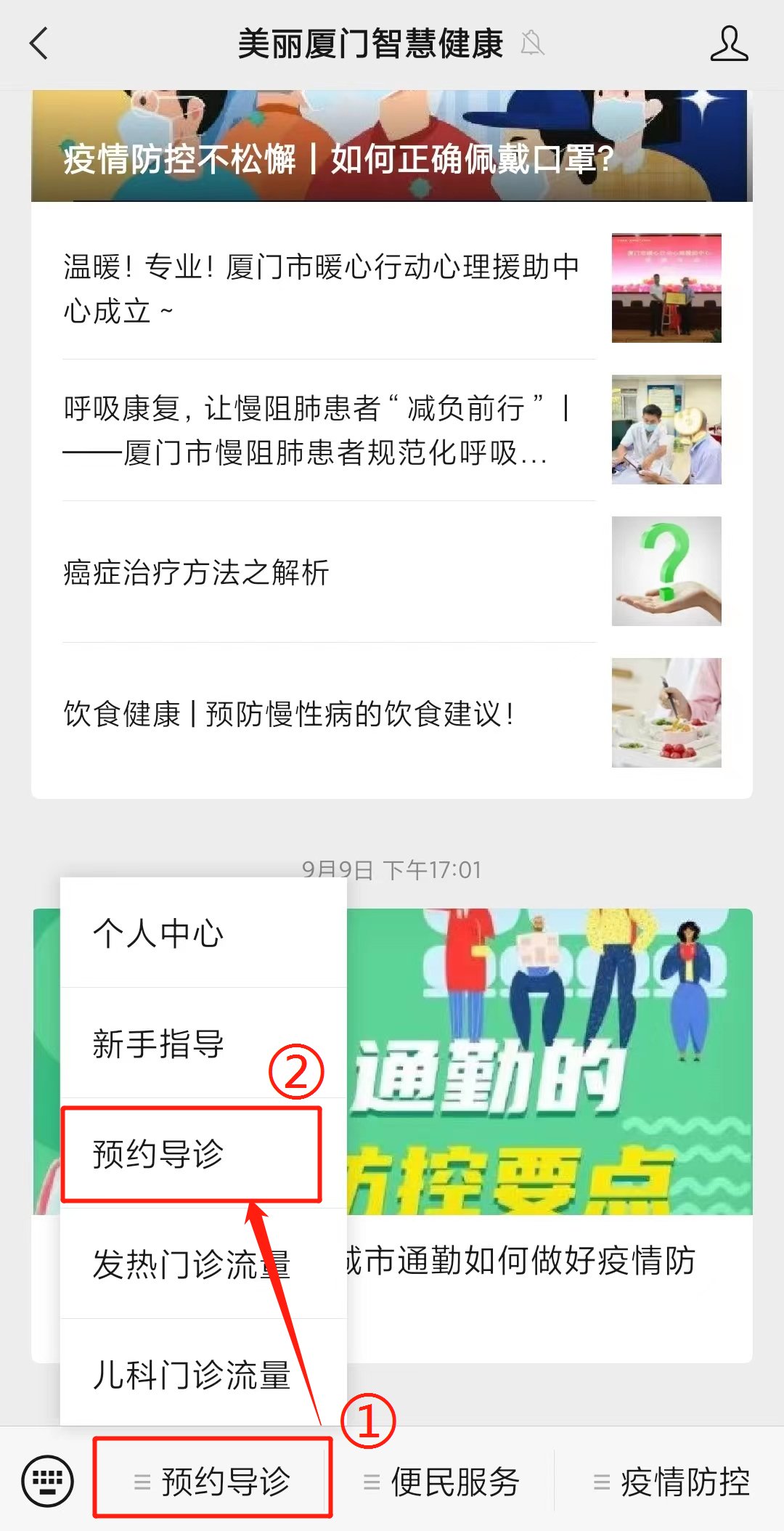Select 个人中心 in the popup menu
This screenshot has width=784, height=1531.
point(203,933)
